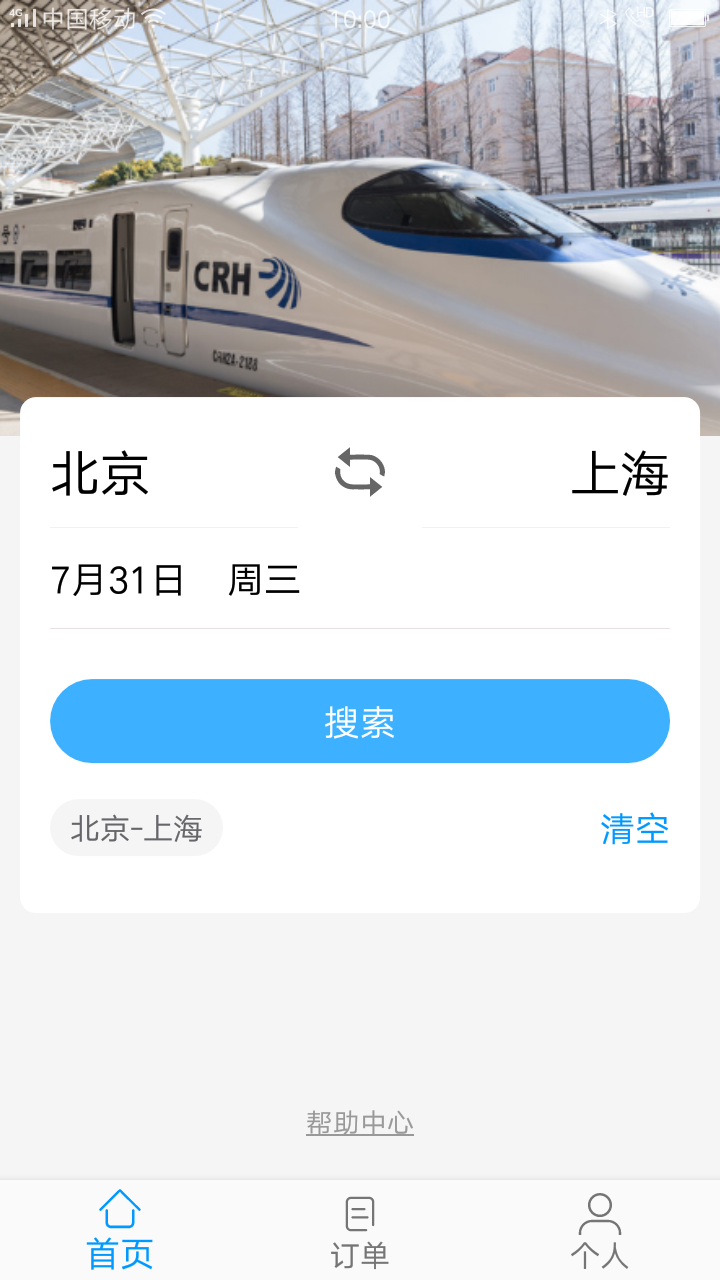
Task: Switch to the 首页 tab
Action: (x=120, y=1230)
